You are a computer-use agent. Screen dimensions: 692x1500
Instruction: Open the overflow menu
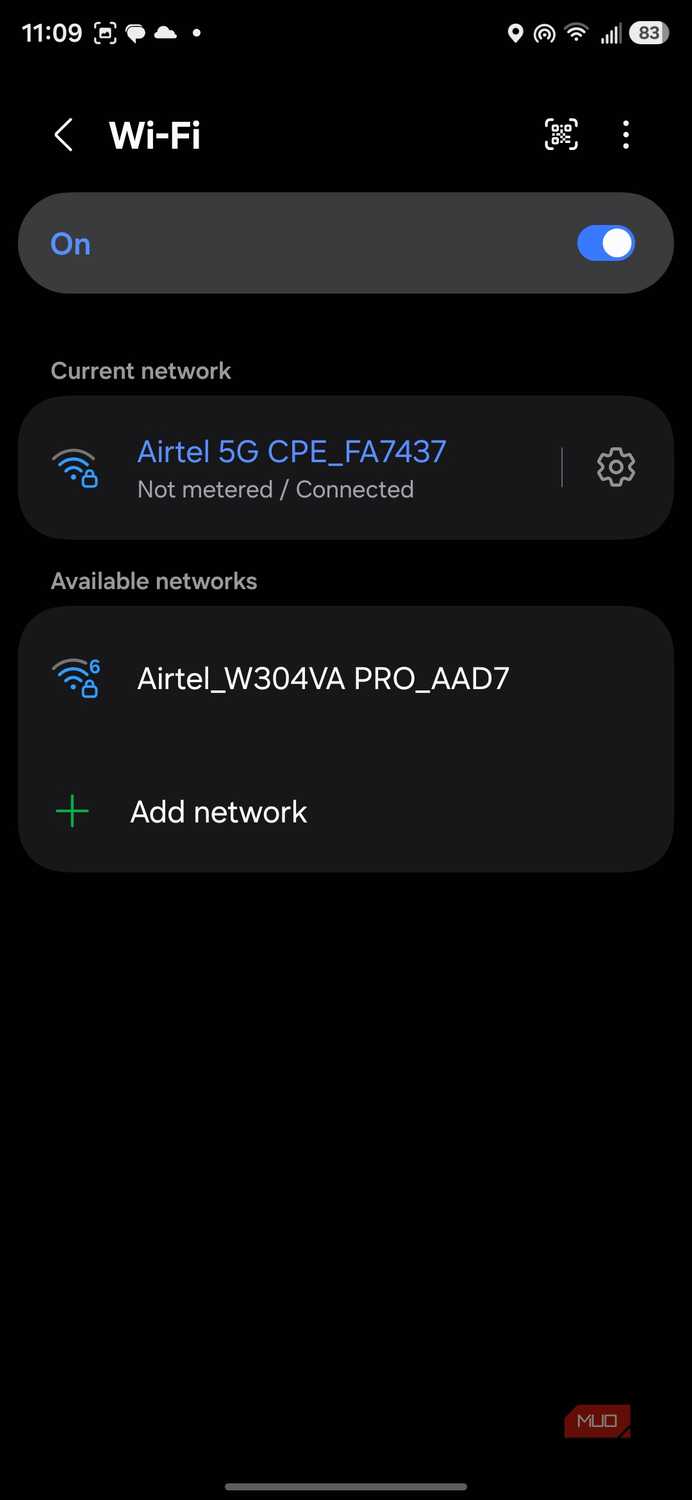click(626, 135)
